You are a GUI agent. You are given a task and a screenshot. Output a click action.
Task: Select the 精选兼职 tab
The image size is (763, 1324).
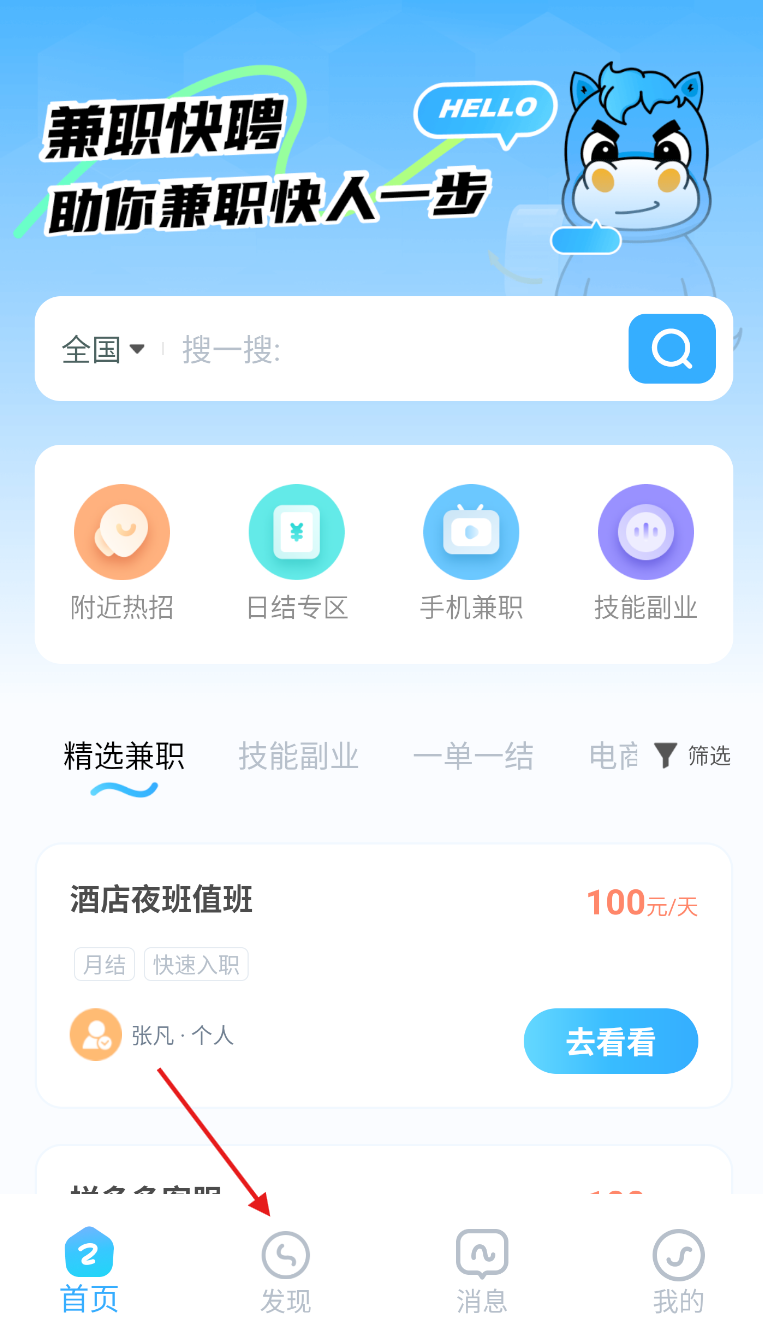click(124, 756)
